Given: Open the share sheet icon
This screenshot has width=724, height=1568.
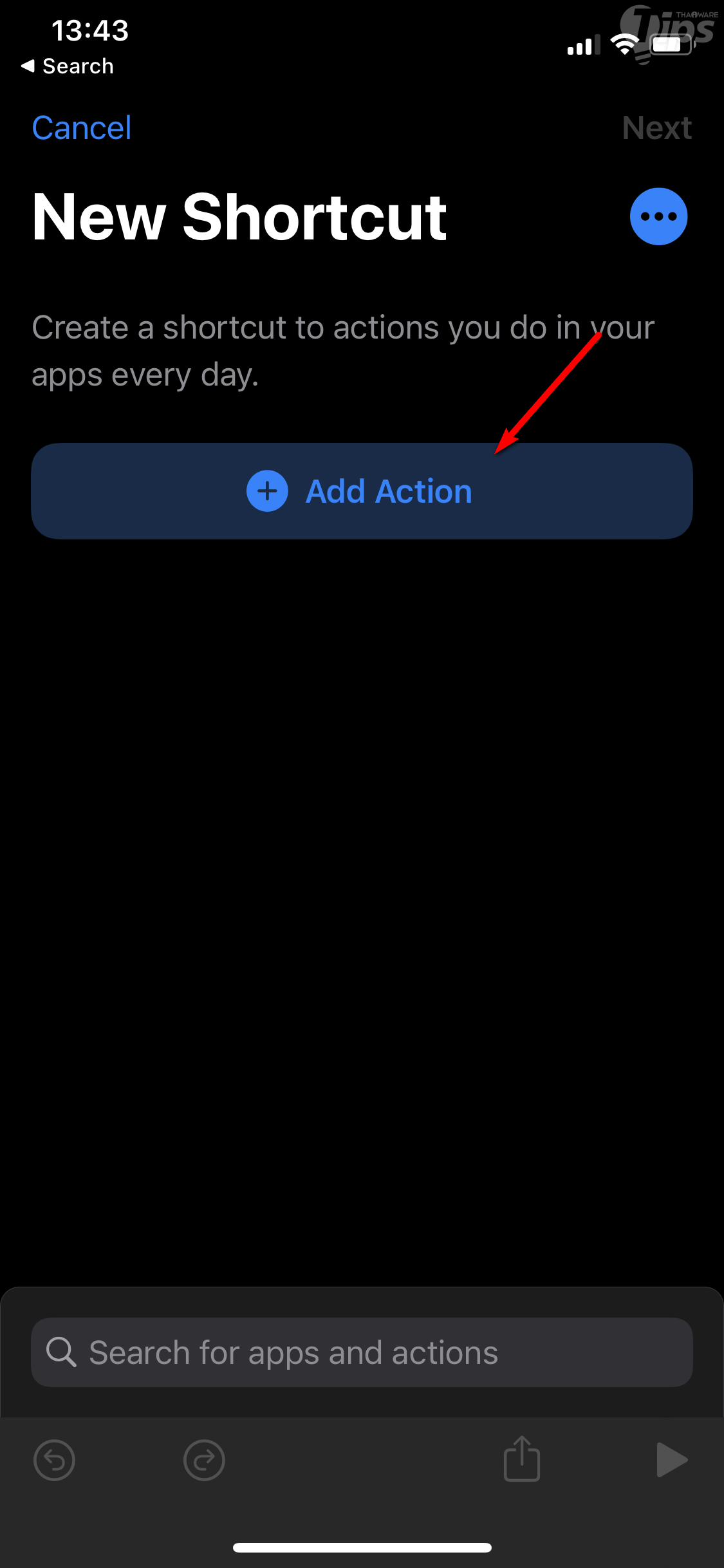Looking at the screenshot, I should [521, 1459].
